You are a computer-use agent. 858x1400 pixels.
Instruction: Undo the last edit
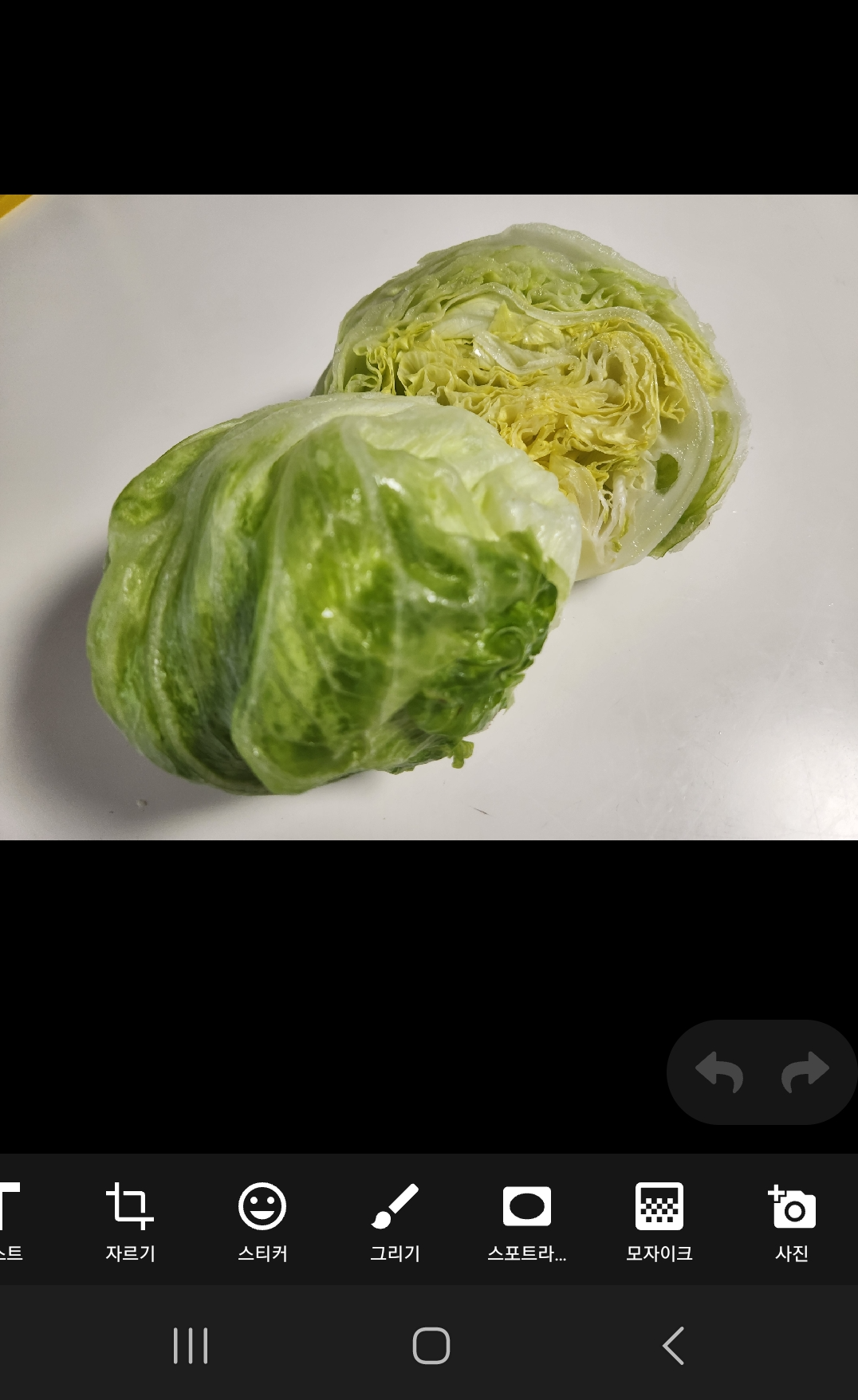719,1072
